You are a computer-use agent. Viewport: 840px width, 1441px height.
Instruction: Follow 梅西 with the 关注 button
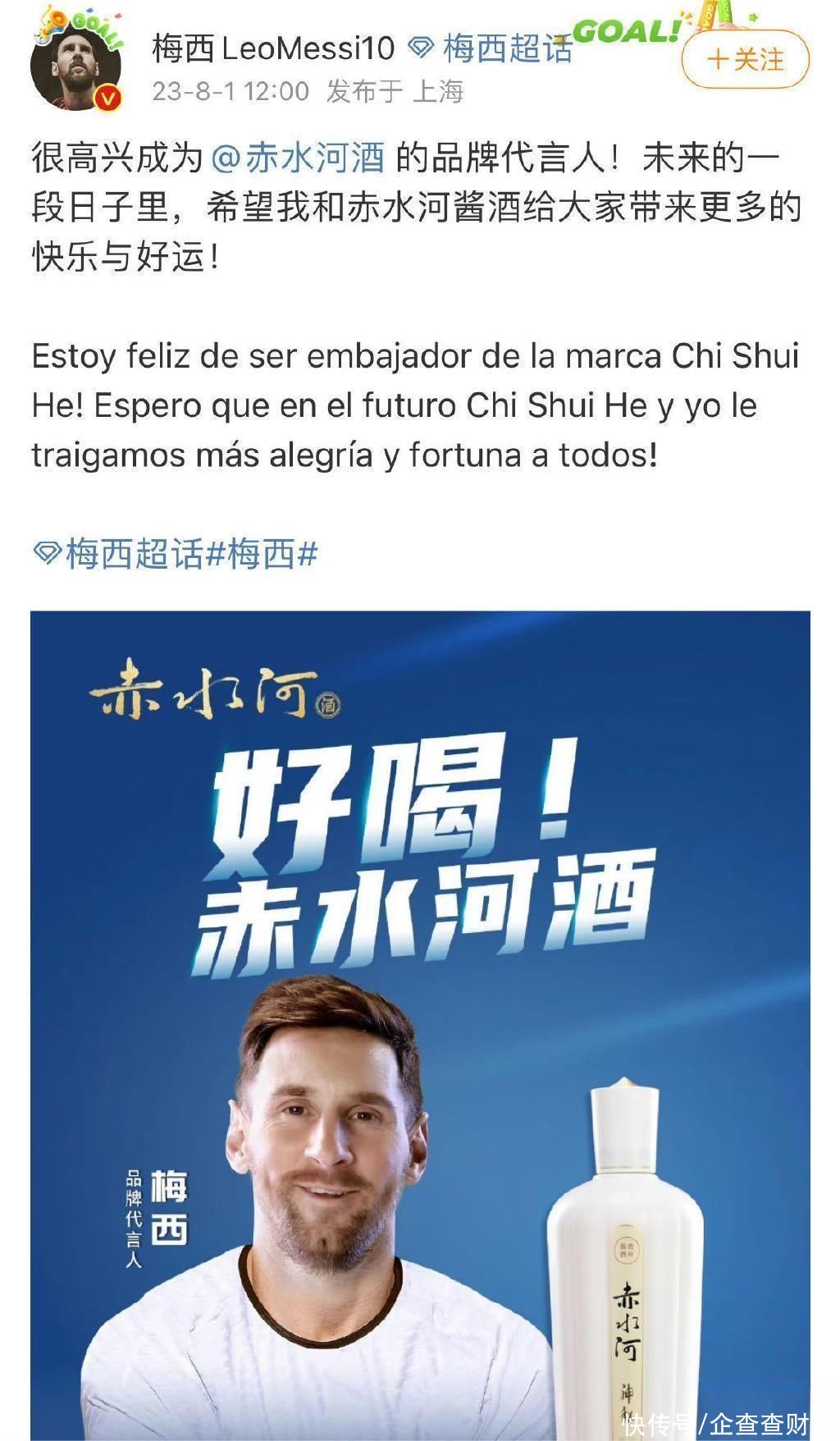click(x=745, y=59)
